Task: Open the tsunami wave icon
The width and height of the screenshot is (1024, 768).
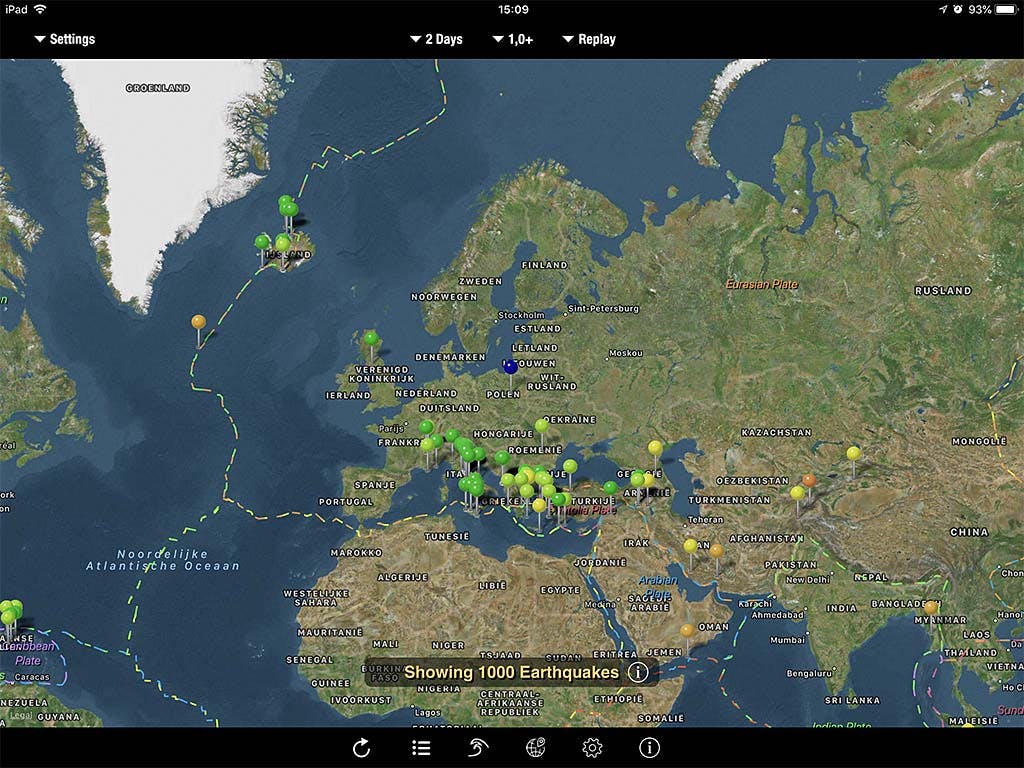Action: tap(479, 747)
